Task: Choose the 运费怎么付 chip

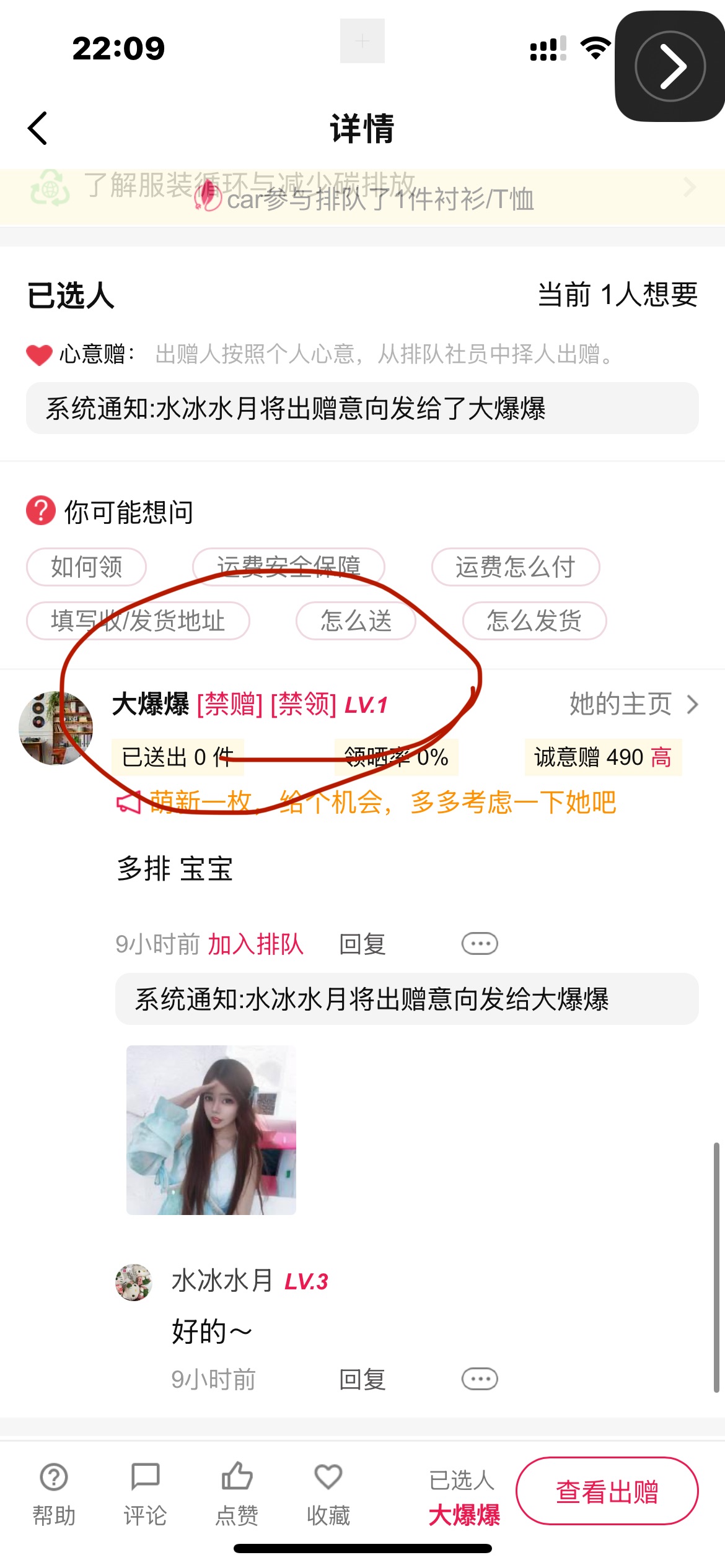Action: pos(516,567)
